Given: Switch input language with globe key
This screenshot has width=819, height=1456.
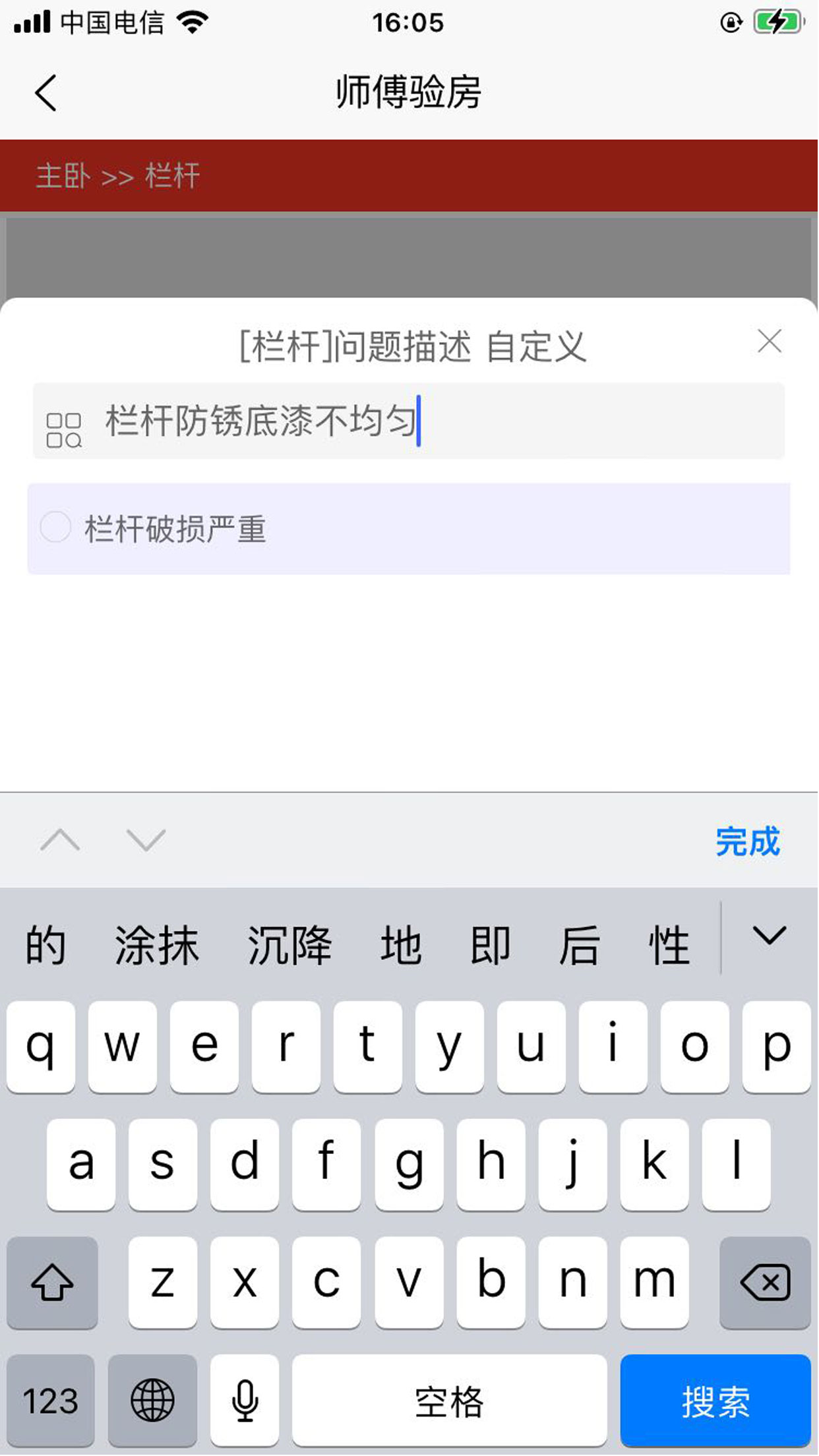Looking at the screenshot, I should pos(152,1401).
